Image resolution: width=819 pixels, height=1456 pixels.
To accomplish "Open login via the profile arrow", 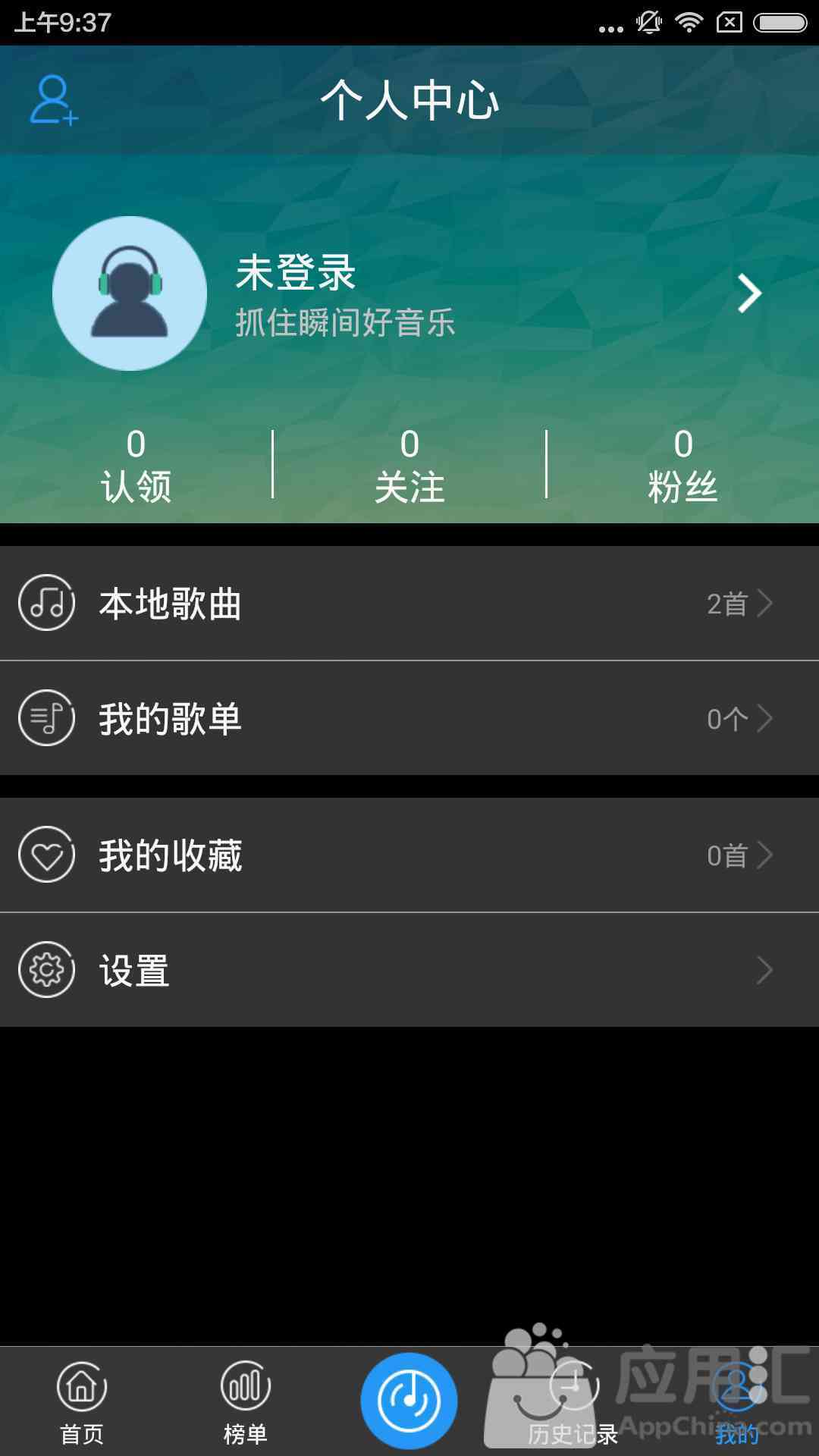I will pyautogui.click(x=749, y=293).
